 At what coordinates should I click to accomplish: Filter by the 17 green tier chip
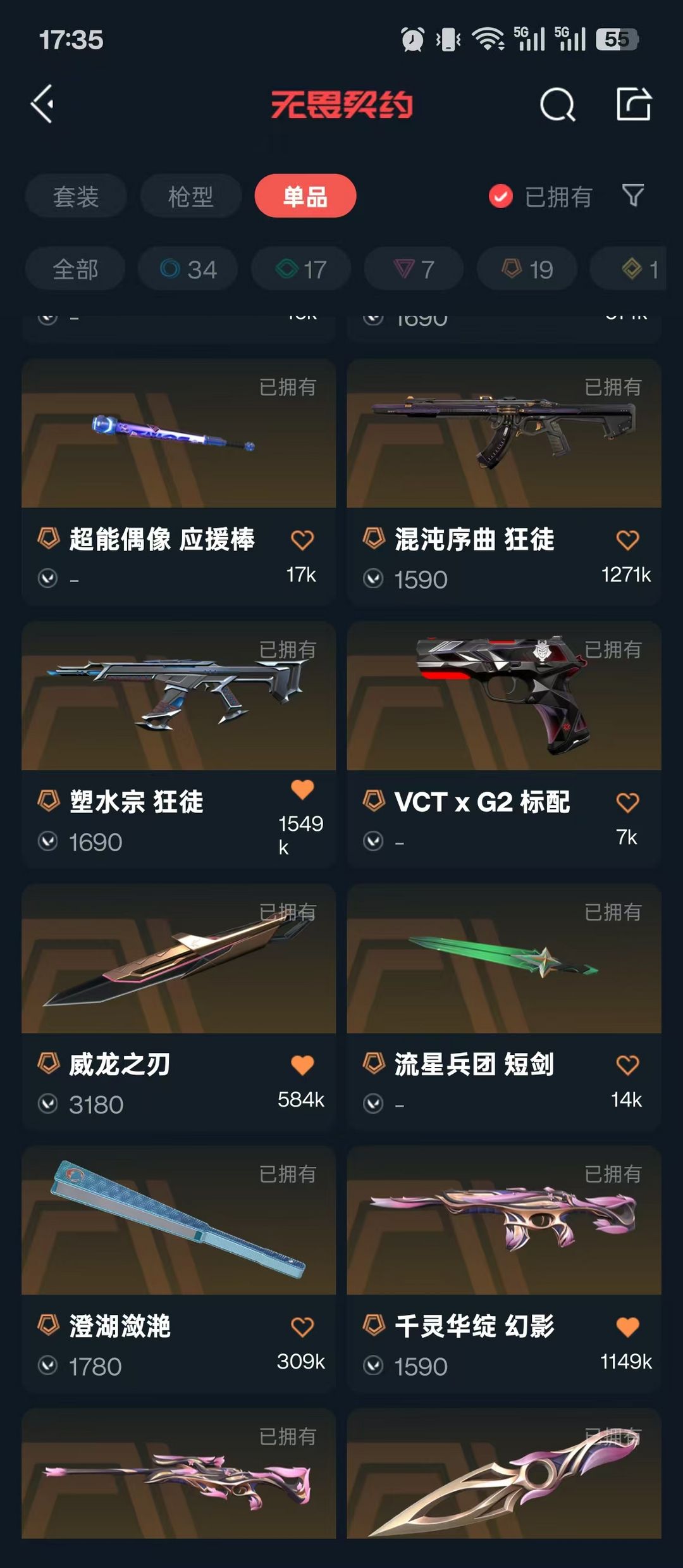click(x=301, y=269)
